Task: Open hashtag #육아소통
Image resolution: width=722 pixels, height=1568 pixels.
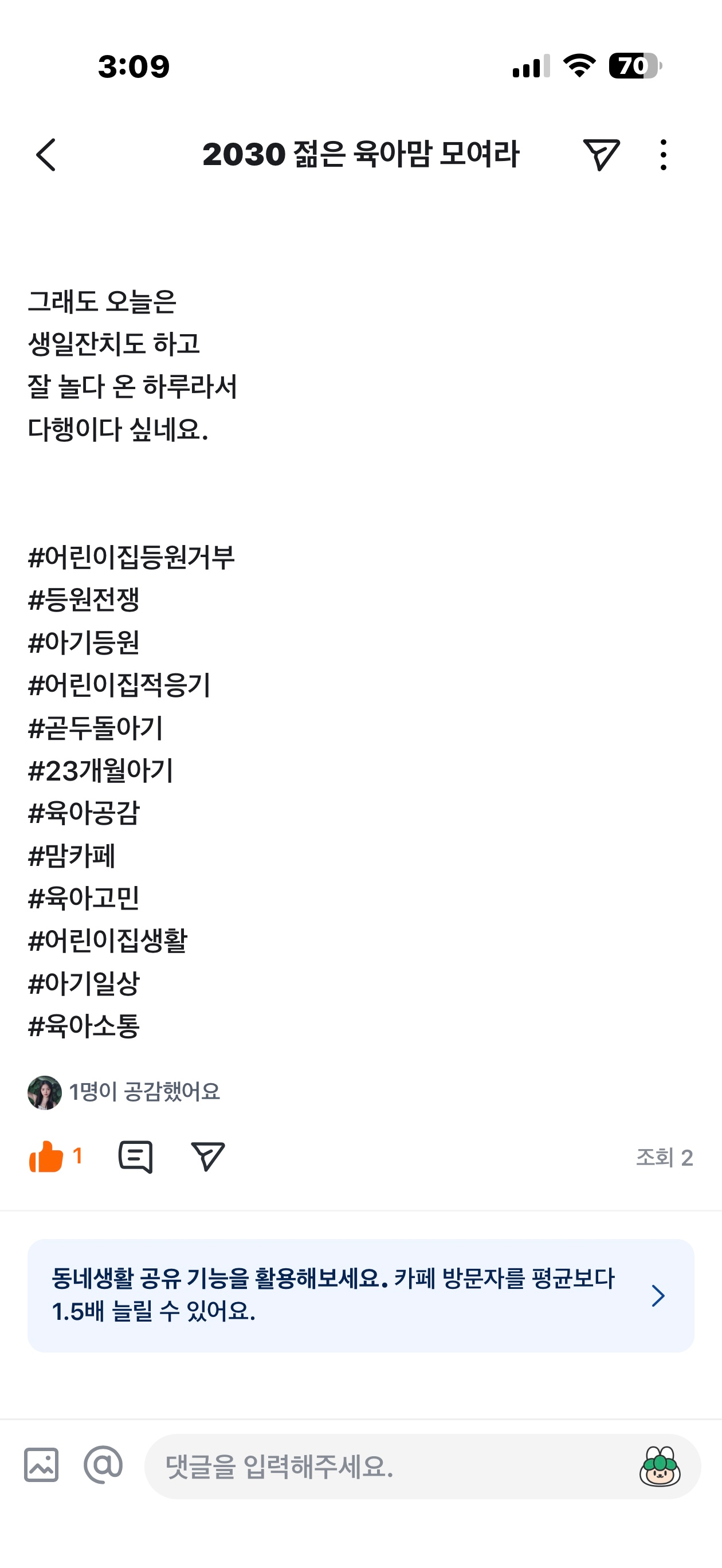Action: pos(84,1026)
